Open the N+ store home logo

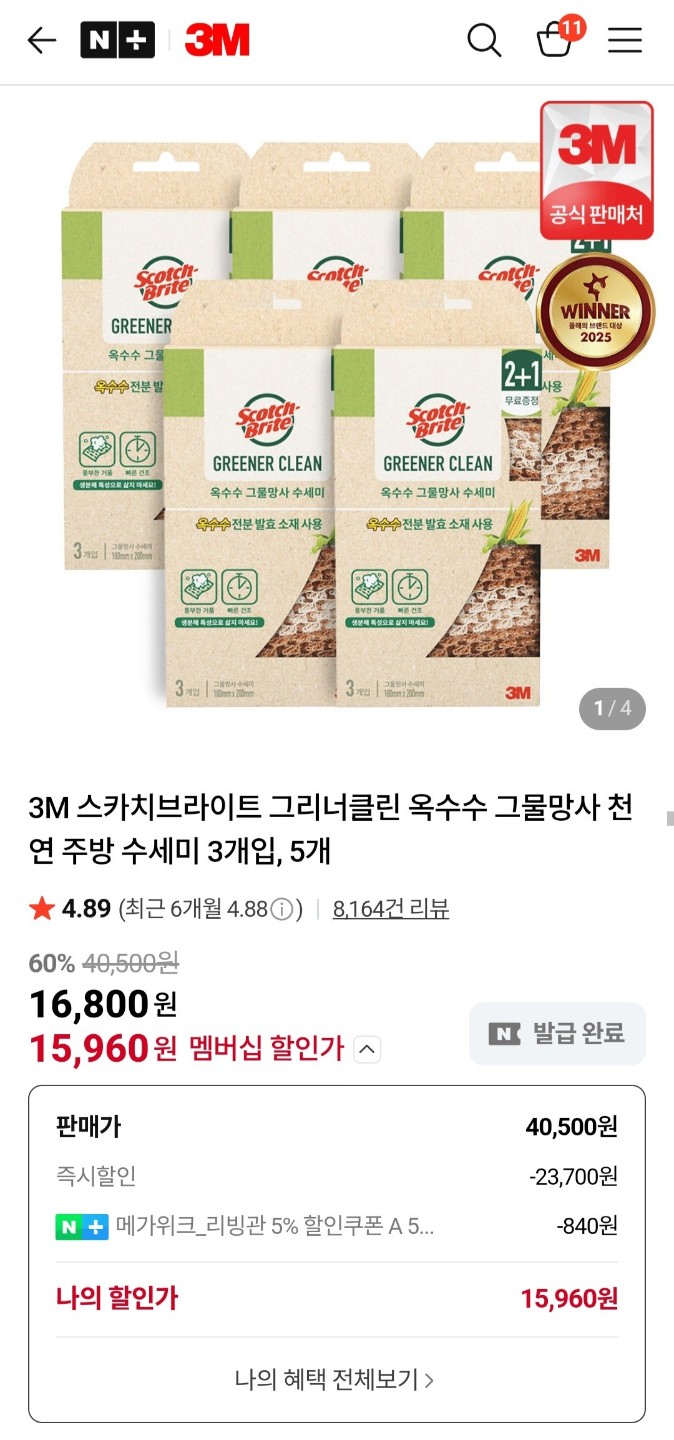point(117,41)
